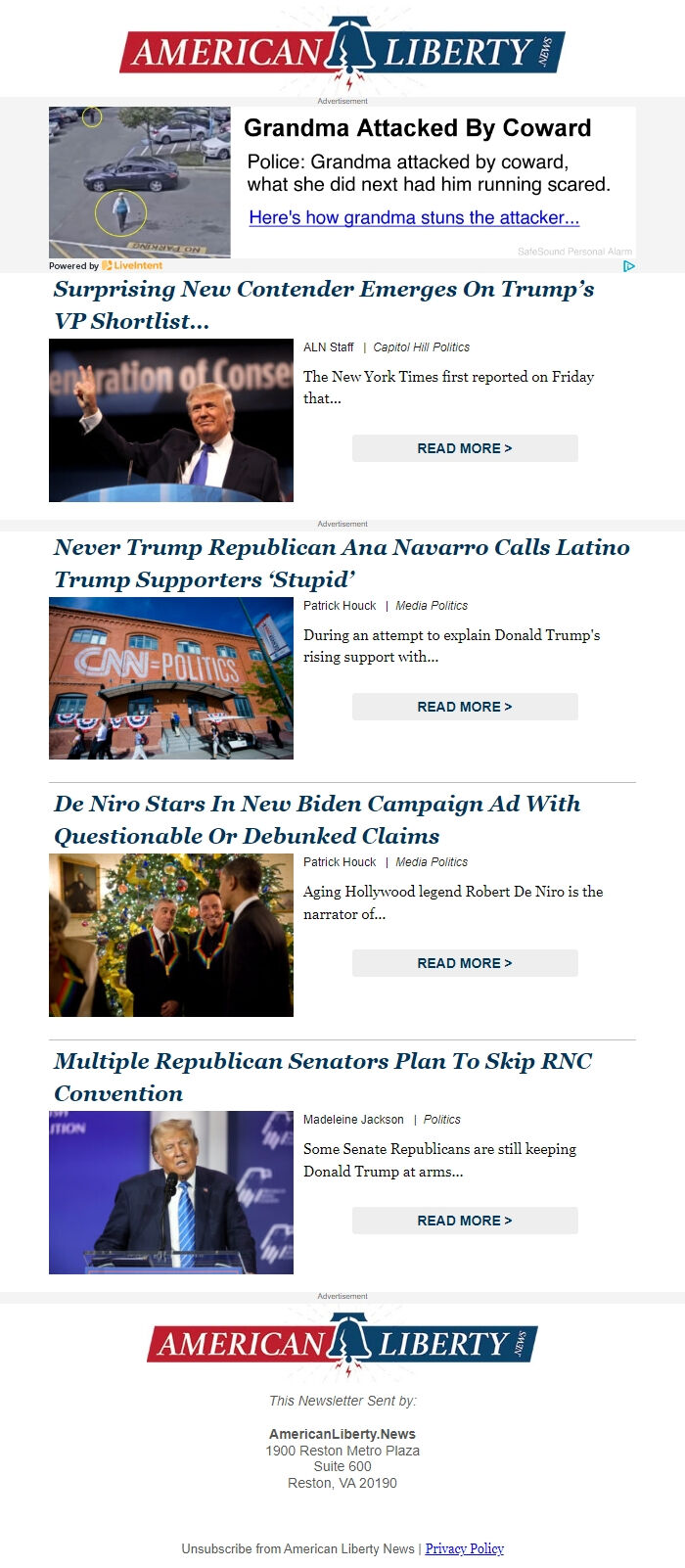Read more on the RNC Convention story
The image size is (685, 1568).
point(465,1221)
